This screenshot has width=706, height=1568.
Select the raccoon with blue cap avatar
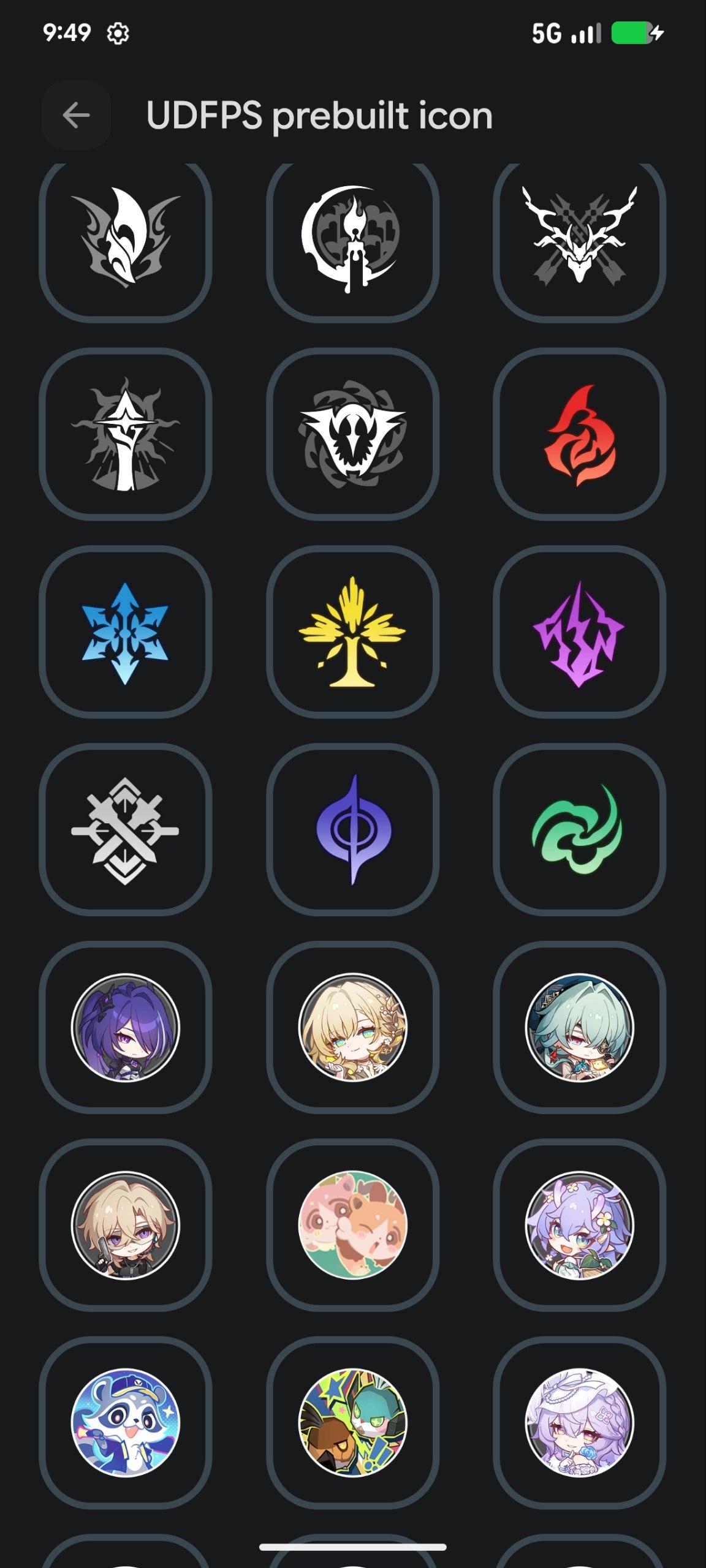pyautogui.click(x=125, y=1422)
